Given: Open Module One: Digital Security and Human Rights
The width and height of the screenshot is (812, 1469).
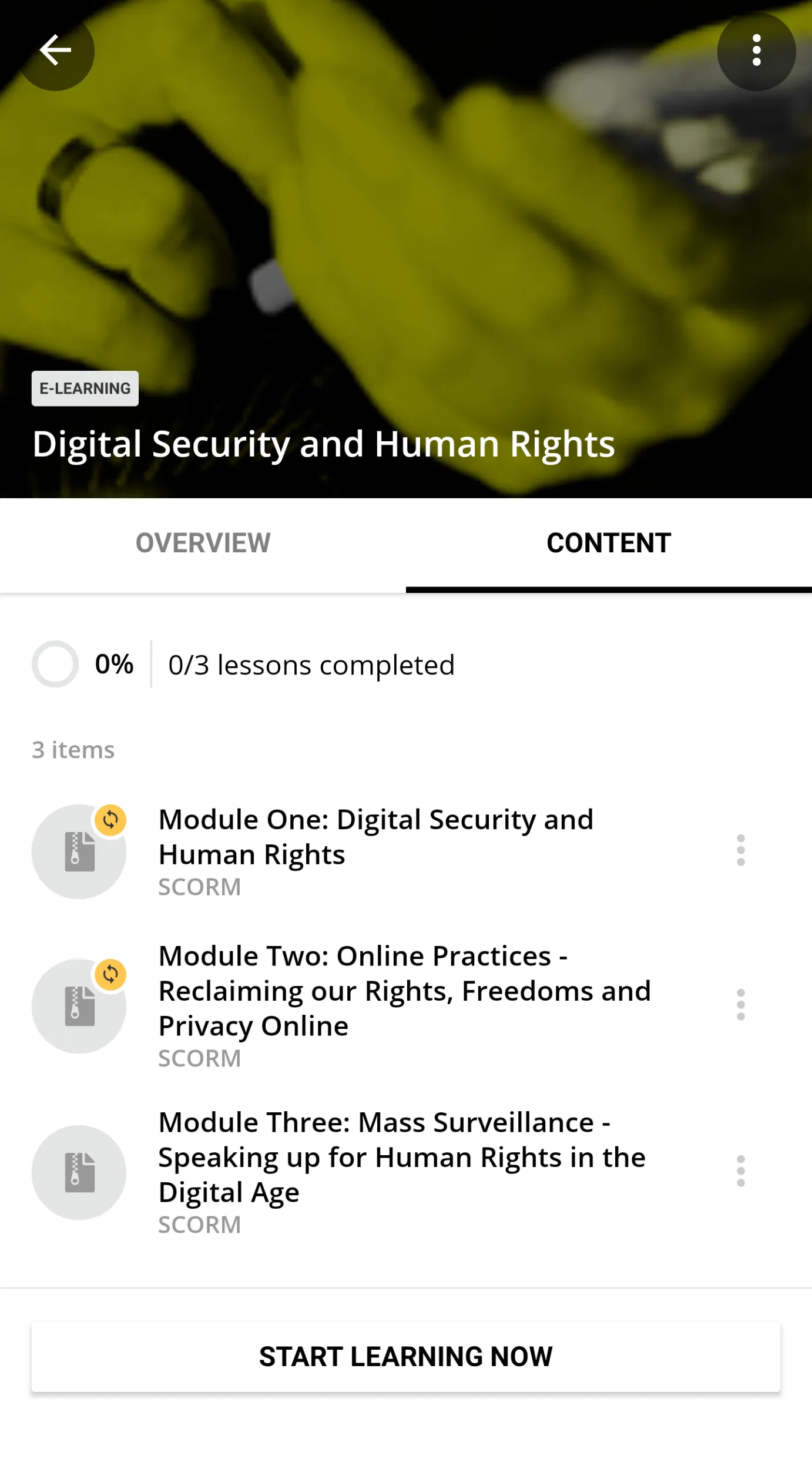Looking at the screenshot, I should 376,837.
